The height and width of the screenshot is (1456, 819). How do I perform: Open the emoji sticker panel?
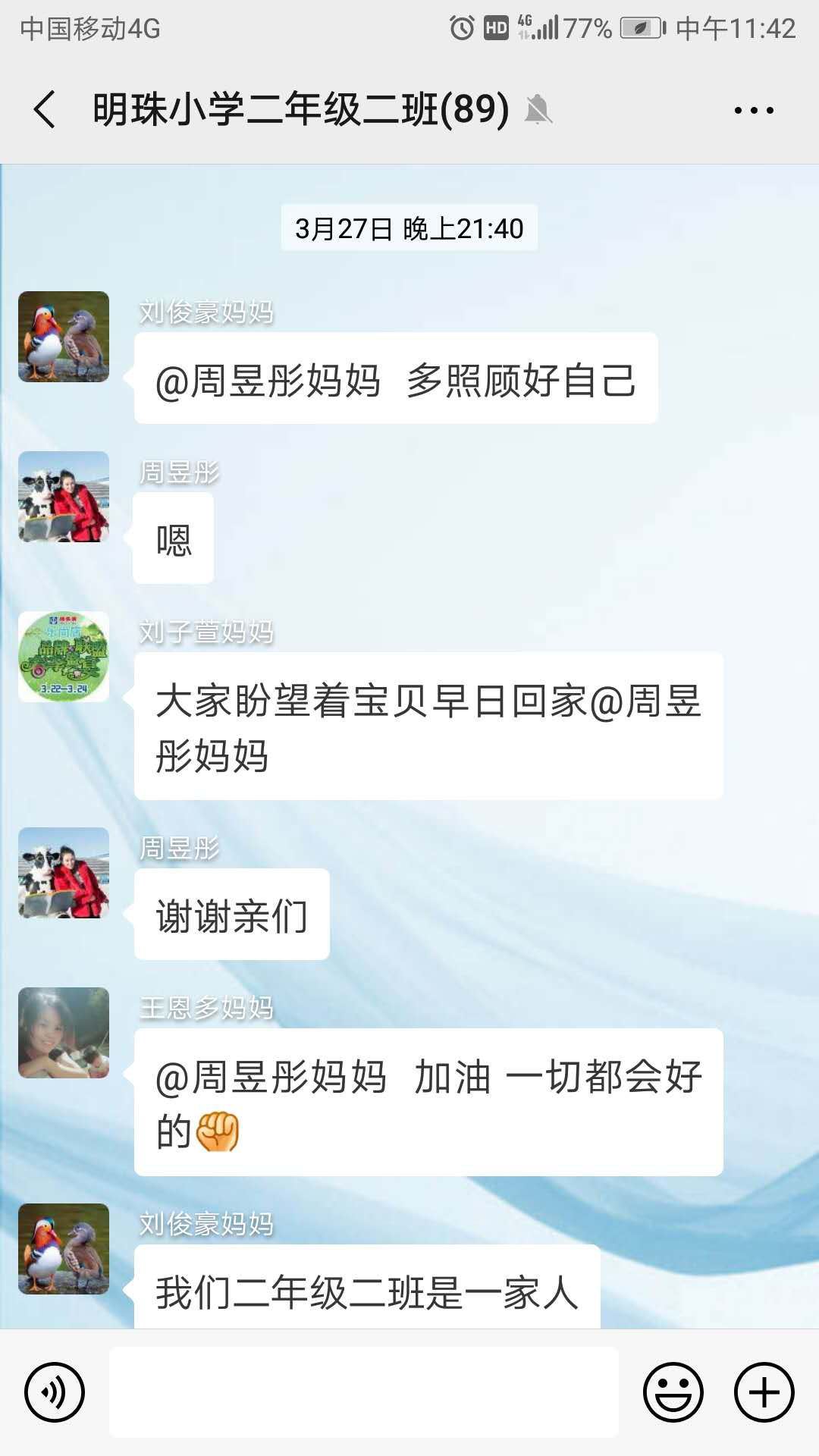[673, 1392]
